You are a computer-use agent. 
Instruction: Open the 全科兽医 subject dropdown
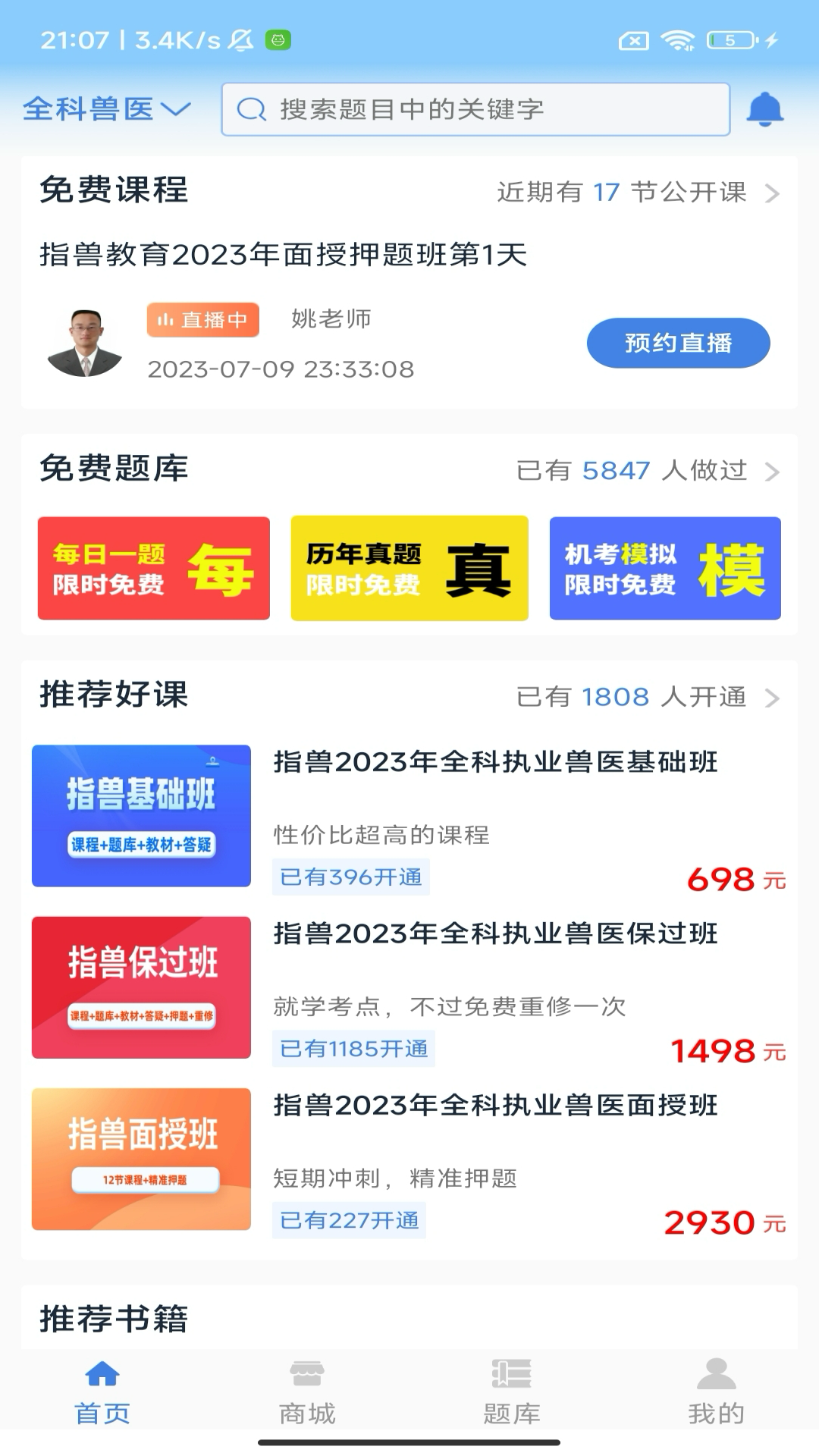coord(106,108)
